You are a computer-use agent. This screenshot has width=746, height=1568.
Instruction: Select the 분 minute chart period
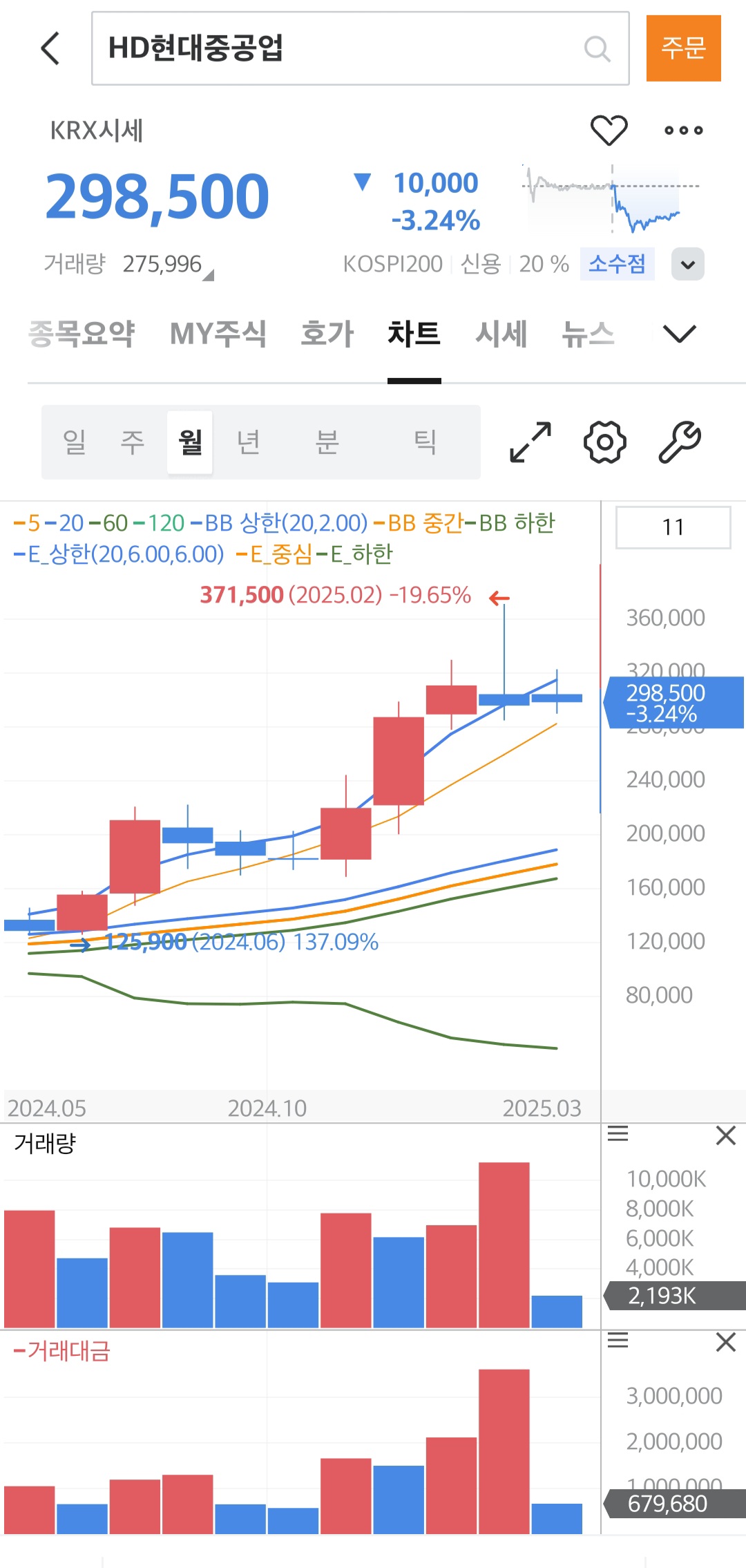click(327, 442)
